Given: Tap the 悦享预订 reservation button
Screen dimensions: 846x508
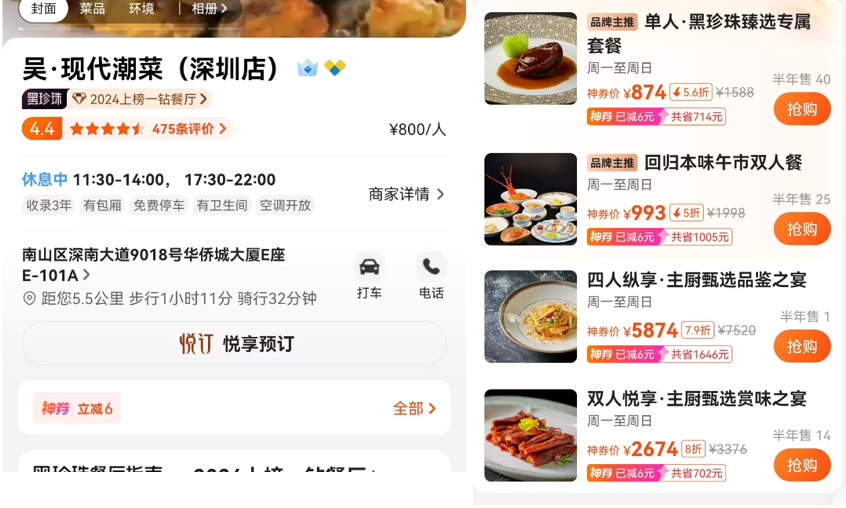Looking at the screenshot, I should [x=234, y=344].
